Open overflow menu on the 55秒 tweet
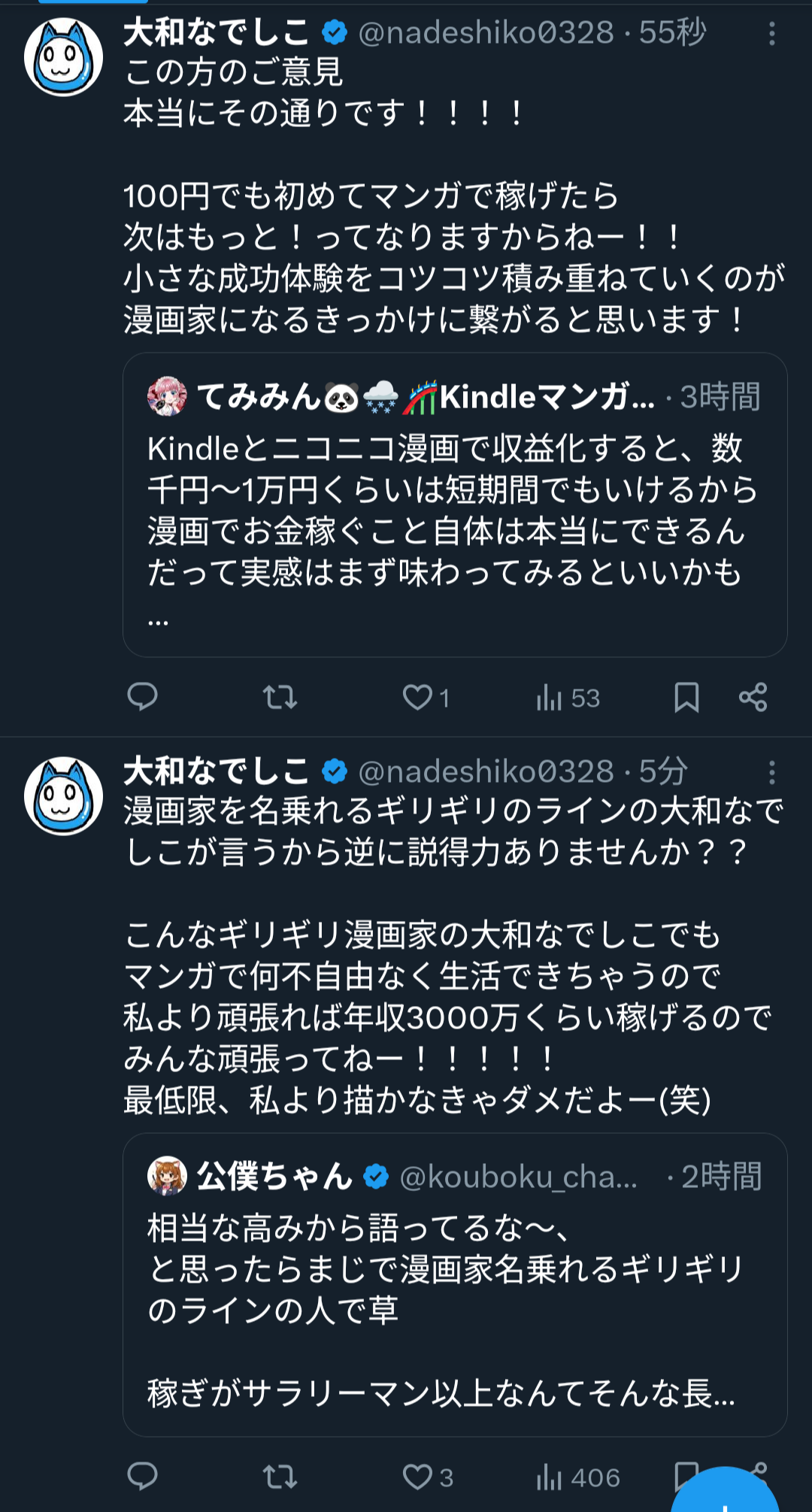The height and width of the screenshot is (1512, 812). (x=771, y=34)
